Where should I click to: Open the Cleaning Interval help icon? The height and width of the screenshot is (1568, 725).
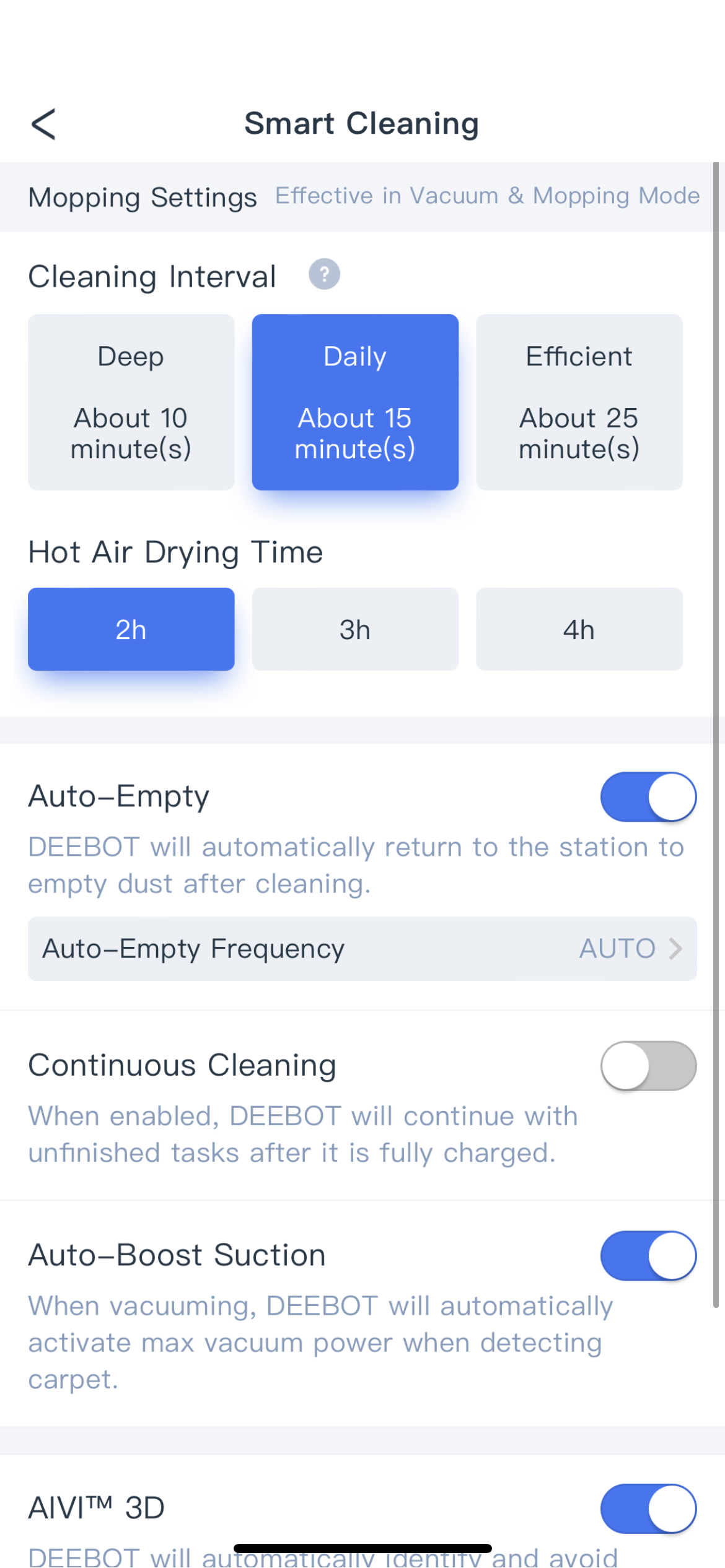pos(324,274)
